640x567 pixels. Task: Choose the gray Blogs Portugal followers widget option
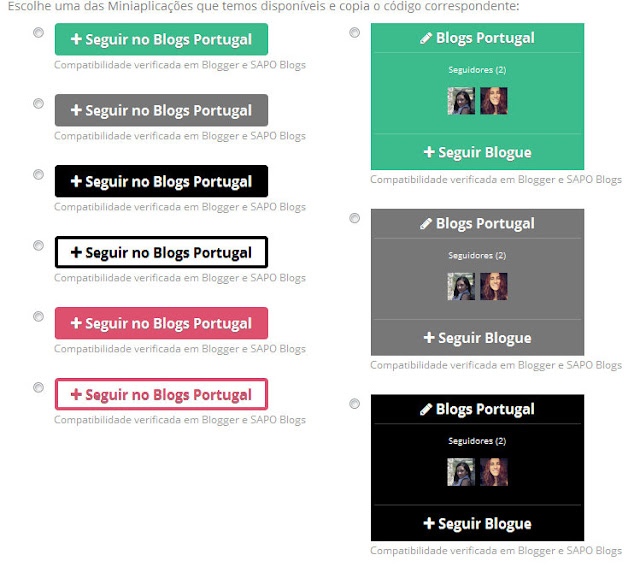(355, 218)
